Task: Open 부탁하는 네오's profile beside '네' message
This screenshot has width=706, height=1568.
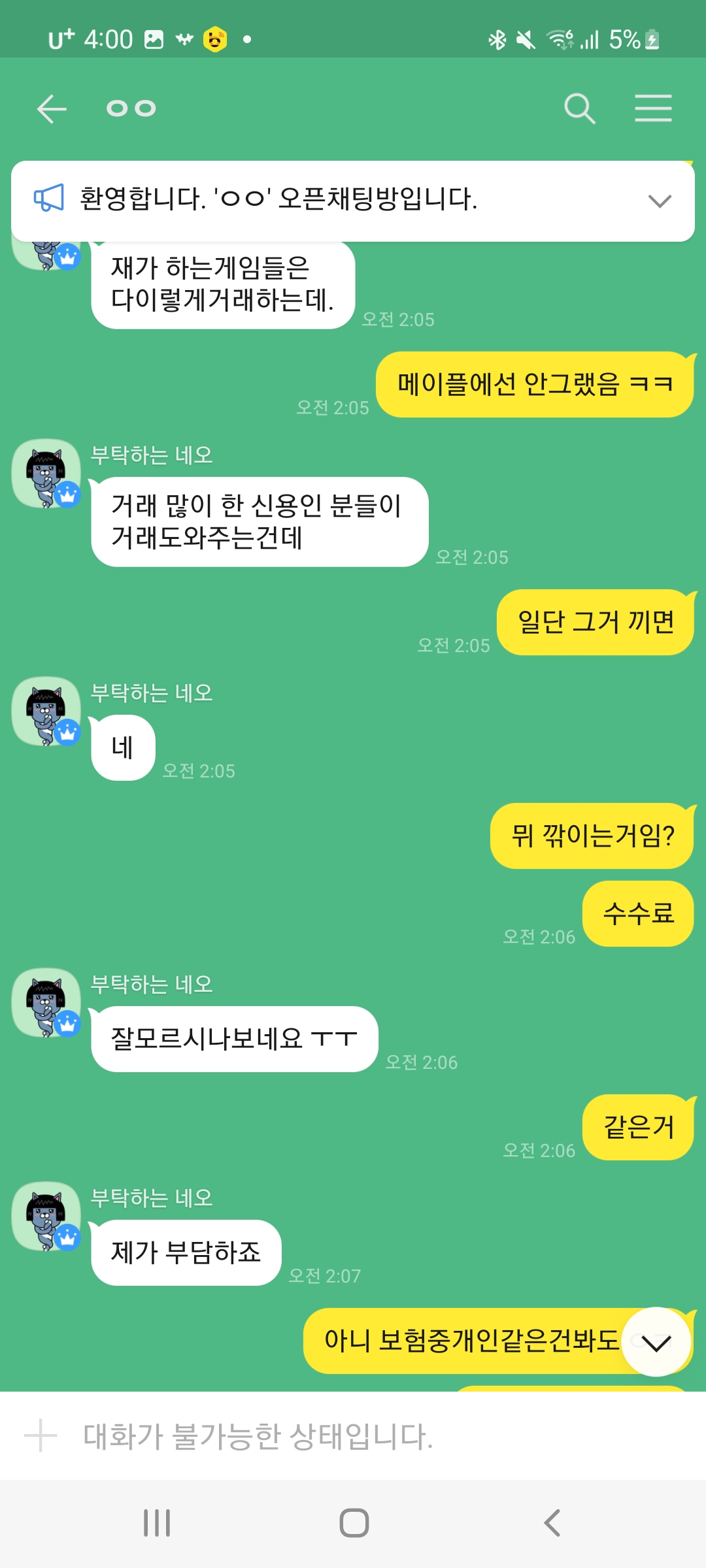Action: 46,711
